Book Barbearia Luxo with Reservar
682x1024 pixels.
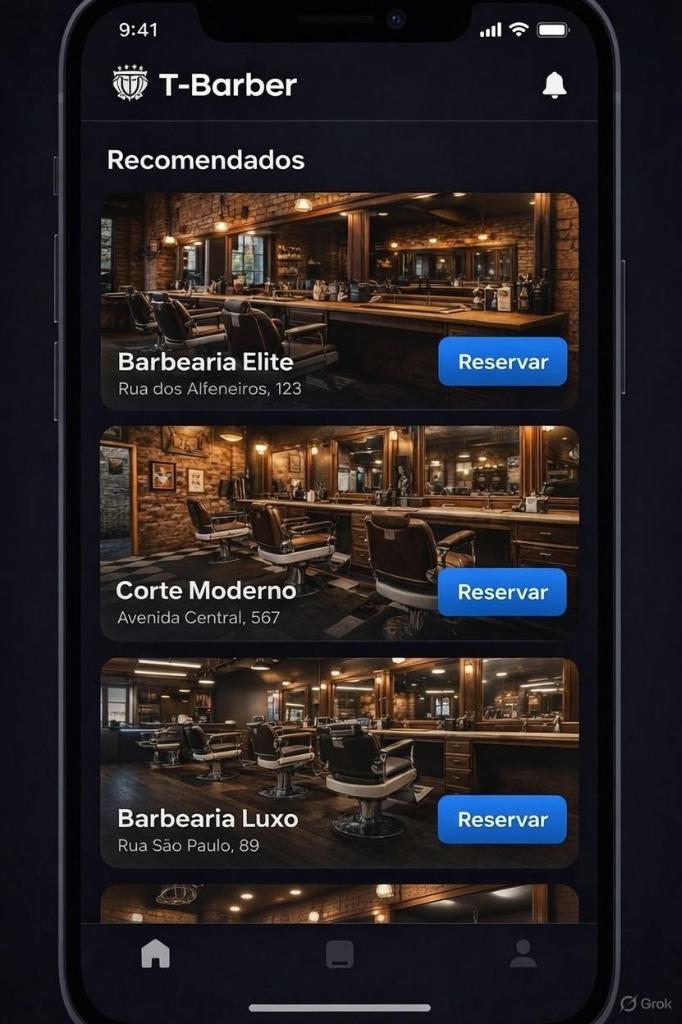[x=502, y=819]
